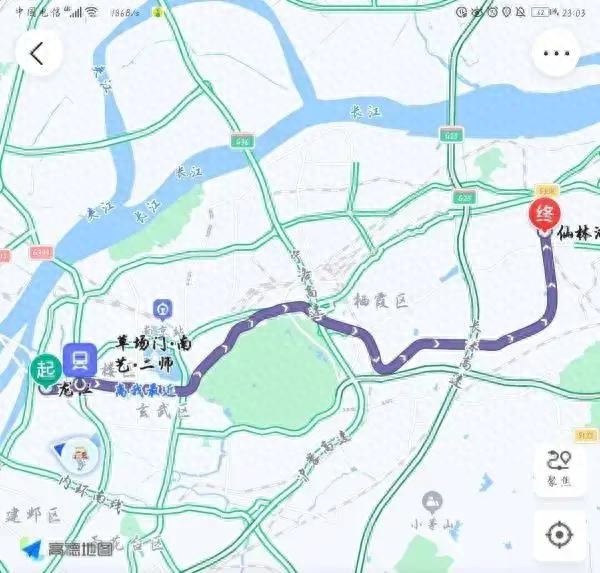Select the blue bus station marker
Screen dimensions: 600x573
[80, 358]
